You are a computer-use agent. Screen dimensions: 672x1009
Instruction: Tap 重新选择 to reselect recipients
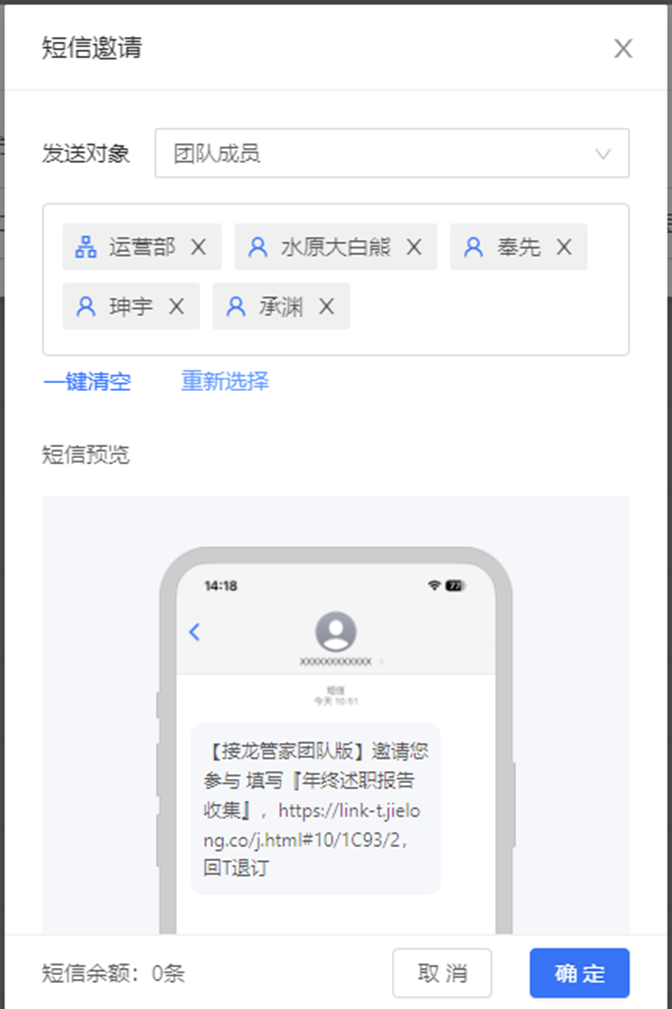[225, 381]
